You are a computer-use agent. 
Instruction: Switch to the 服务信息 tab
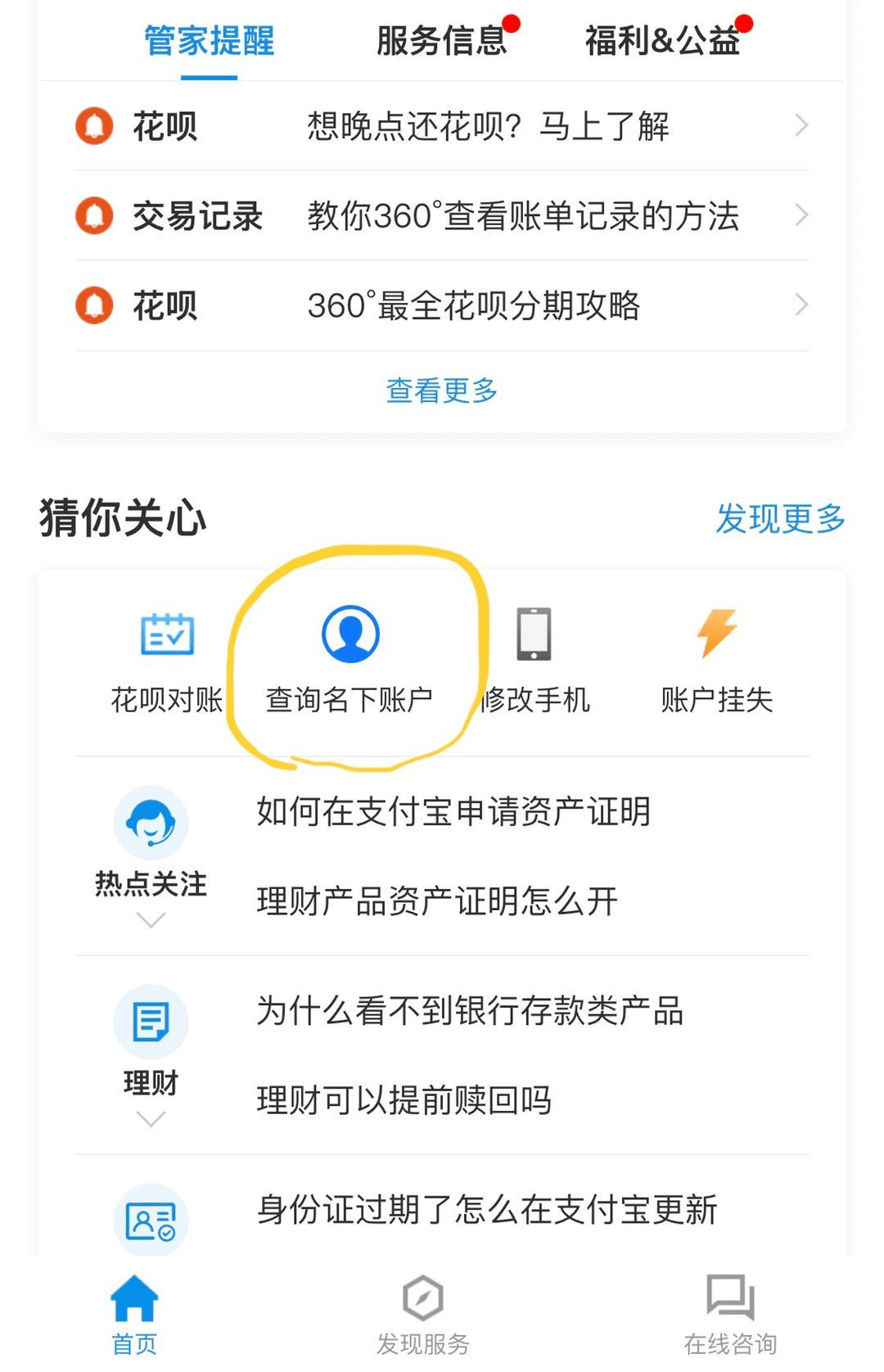(x=442, y=41)
